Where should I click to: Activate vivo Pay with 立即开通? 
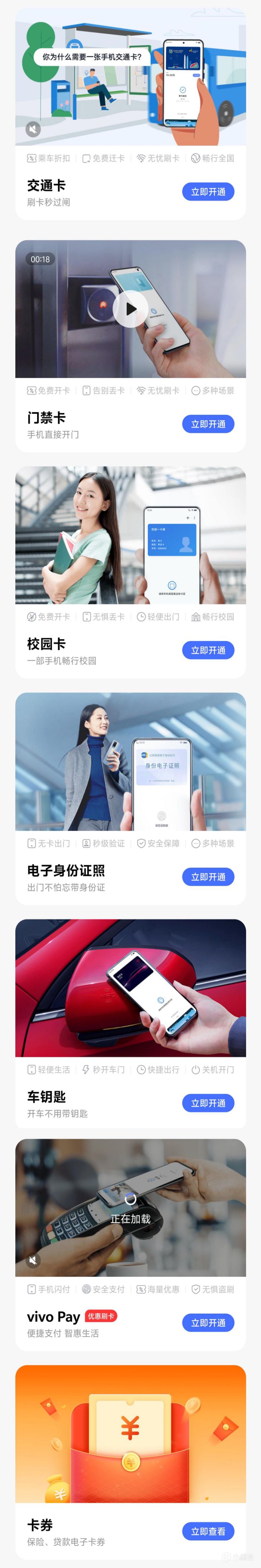(208, 1322)
